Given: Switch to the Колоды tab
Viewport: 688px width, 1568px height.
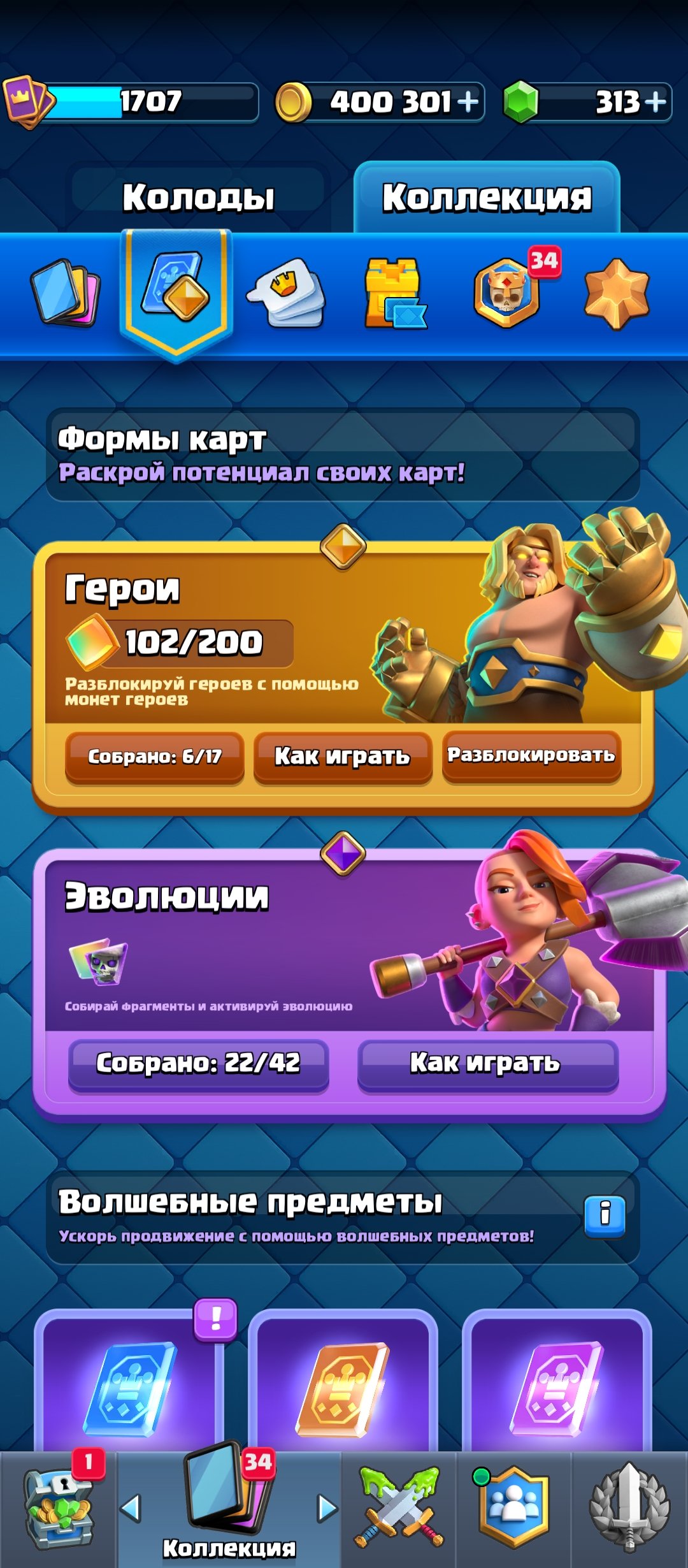Looking at the screenshot, I should coord(199,196).
